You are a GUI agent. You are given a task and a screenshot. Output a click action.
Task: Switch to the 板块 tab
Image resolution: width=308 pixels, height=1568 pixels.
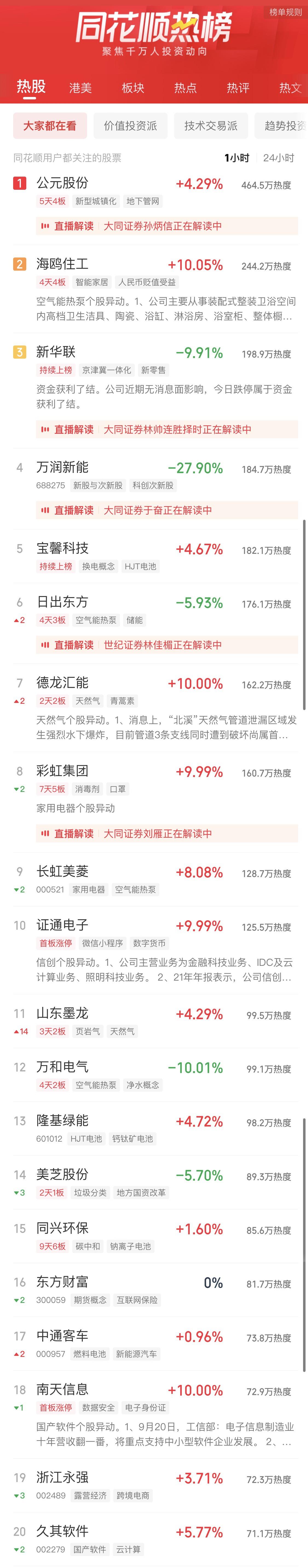tap(133, 88)
